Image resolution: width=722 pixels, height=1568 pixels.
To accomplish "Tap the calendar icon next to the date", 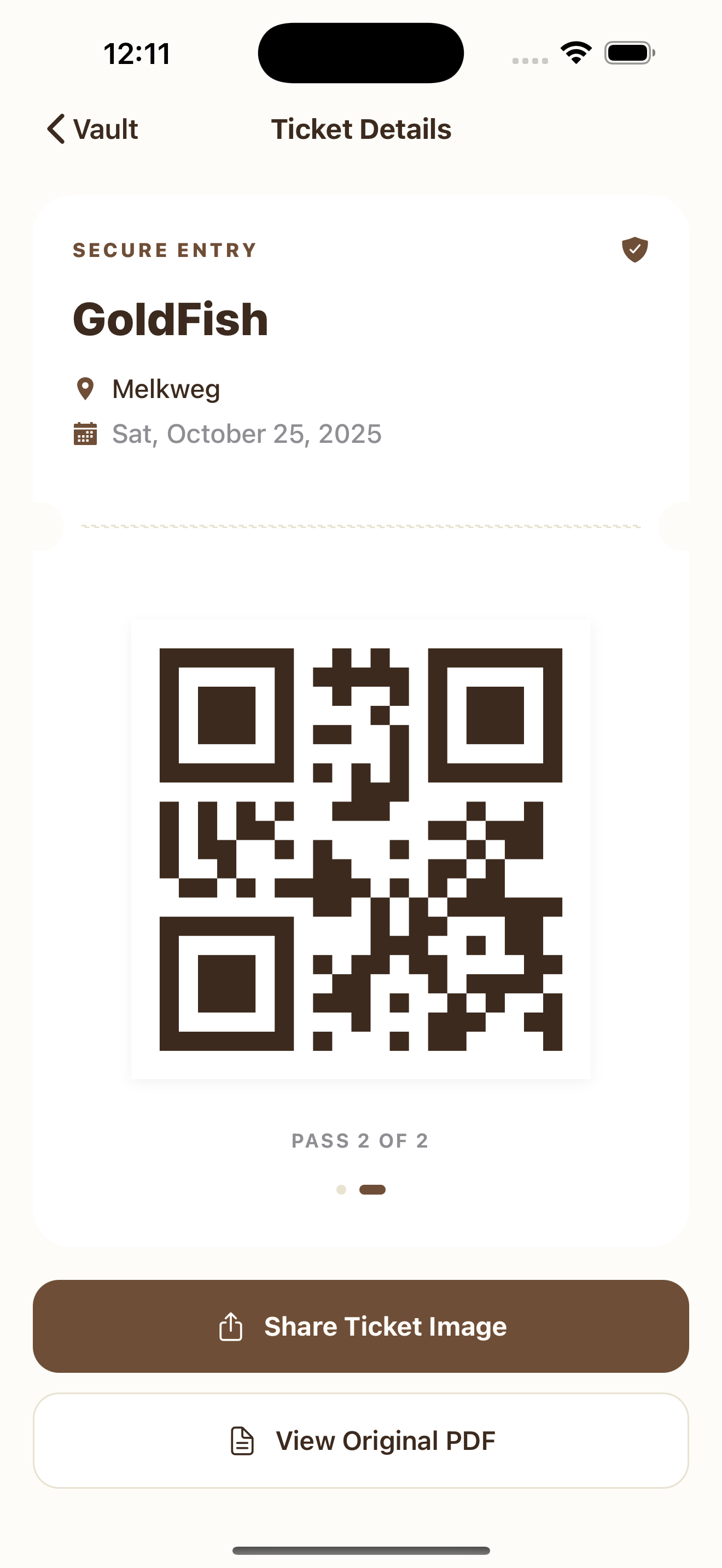I will [x=85, y=434].
